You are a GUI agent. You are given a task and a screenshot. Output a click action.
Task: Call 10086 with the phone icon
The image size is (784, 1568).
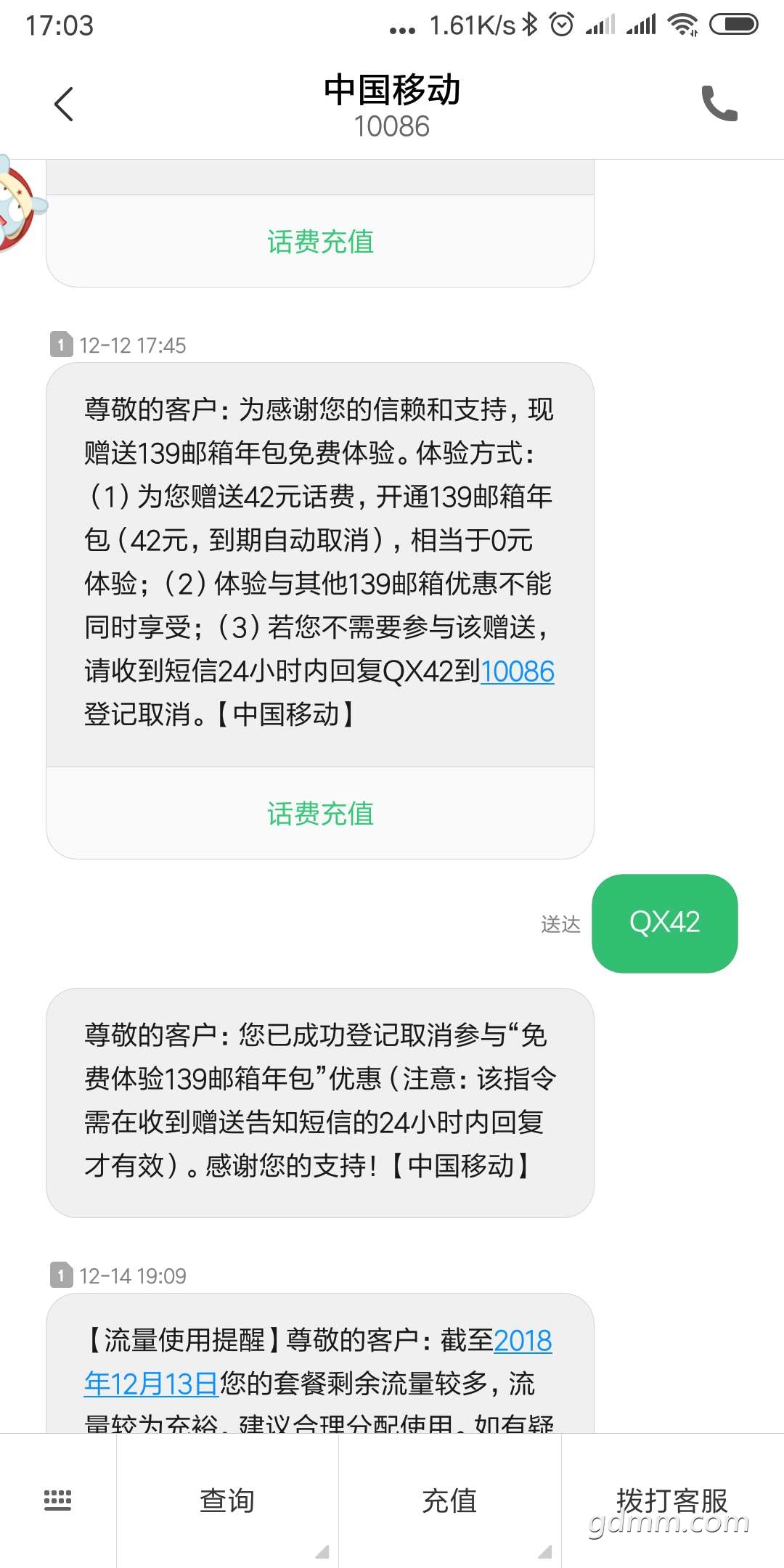click(719, 103)
